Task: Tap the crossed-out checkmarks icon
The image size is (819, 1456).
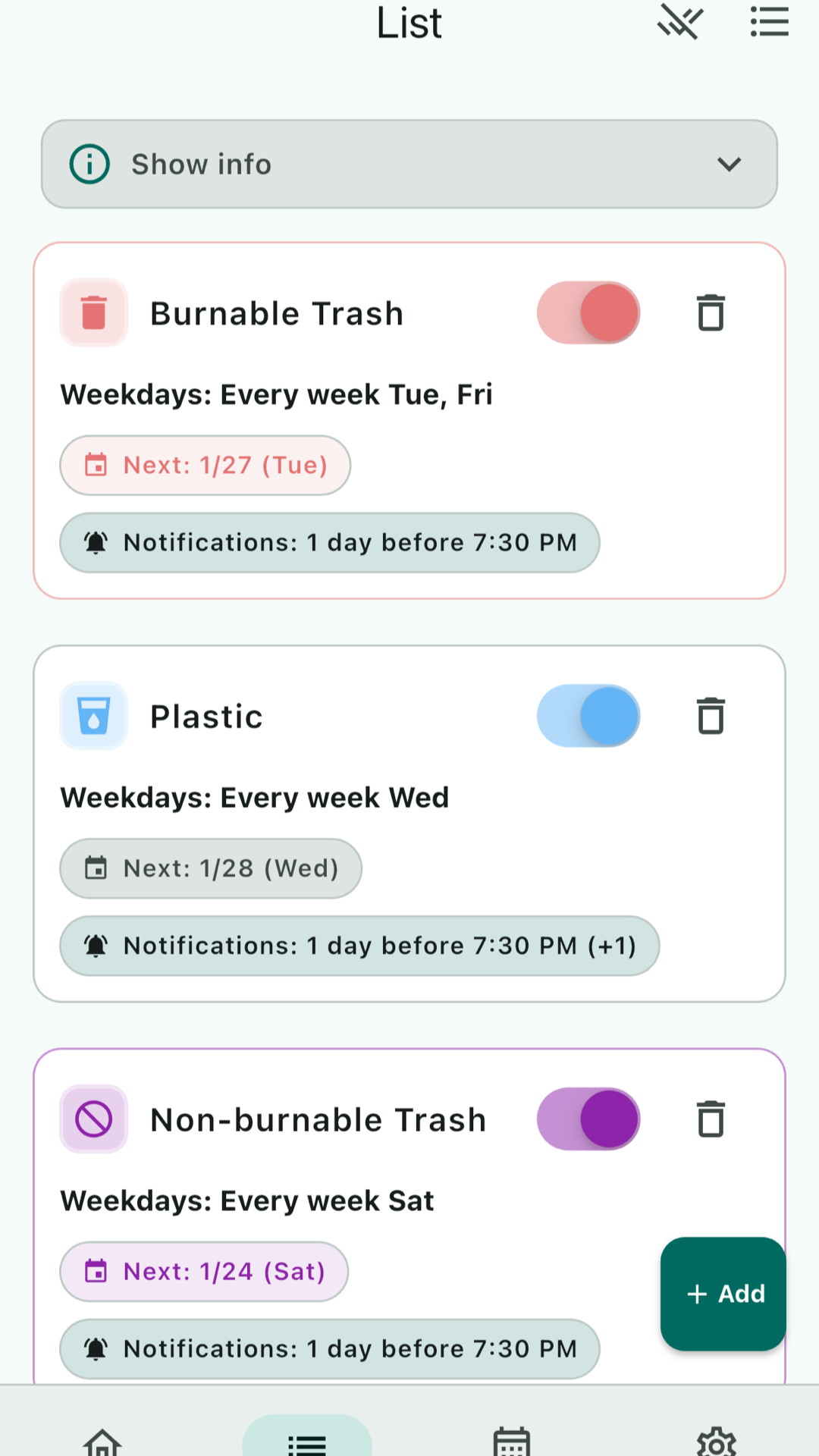Action: tap(680, 22)
